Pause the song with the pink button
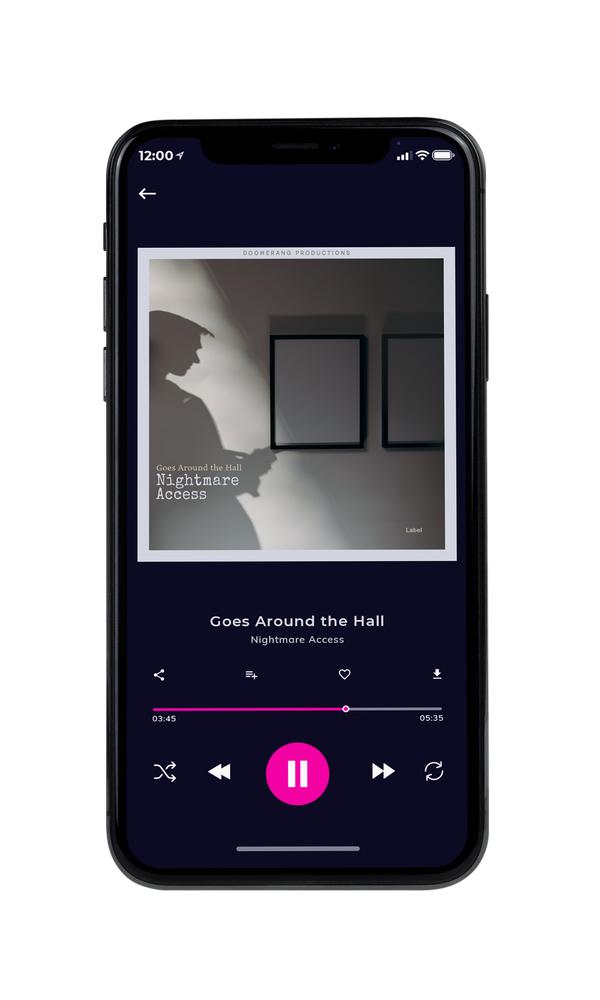Image resolution: width=600 pixels, height=1000 pixels. 297,774
